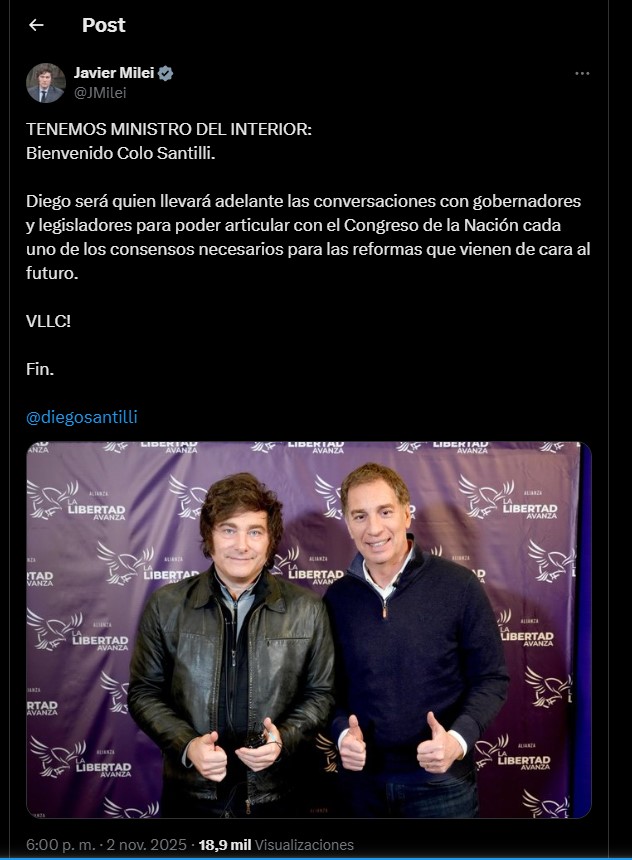Go back using the arrow icon
Screen dimensions: 632x860
point(36,26)
